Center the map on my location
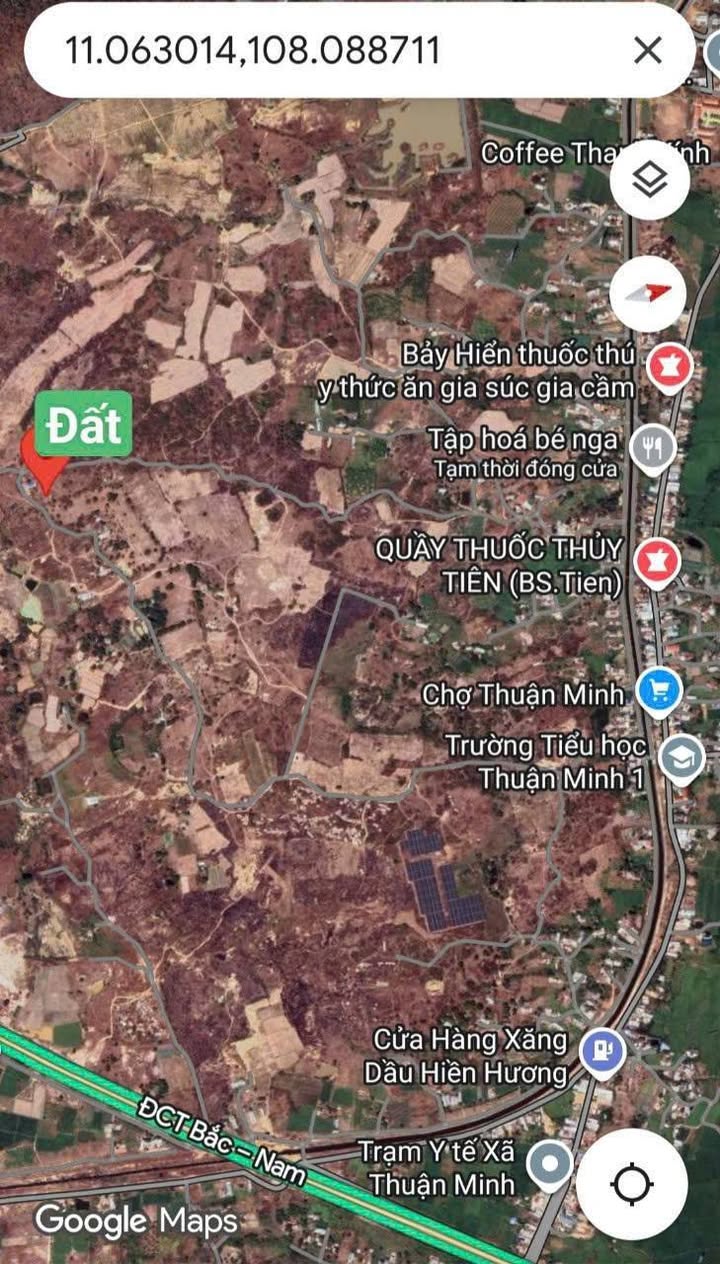Viewport: 720px width, 1264px height. (631, 1185)
